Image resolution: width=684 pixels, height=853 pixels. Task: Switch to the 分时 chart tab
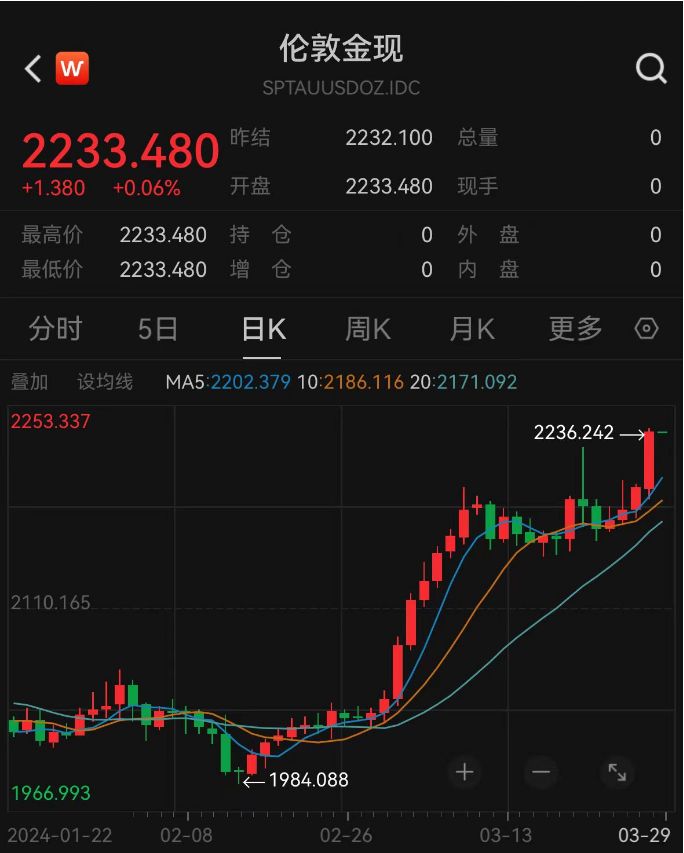(x=55, y=329)
